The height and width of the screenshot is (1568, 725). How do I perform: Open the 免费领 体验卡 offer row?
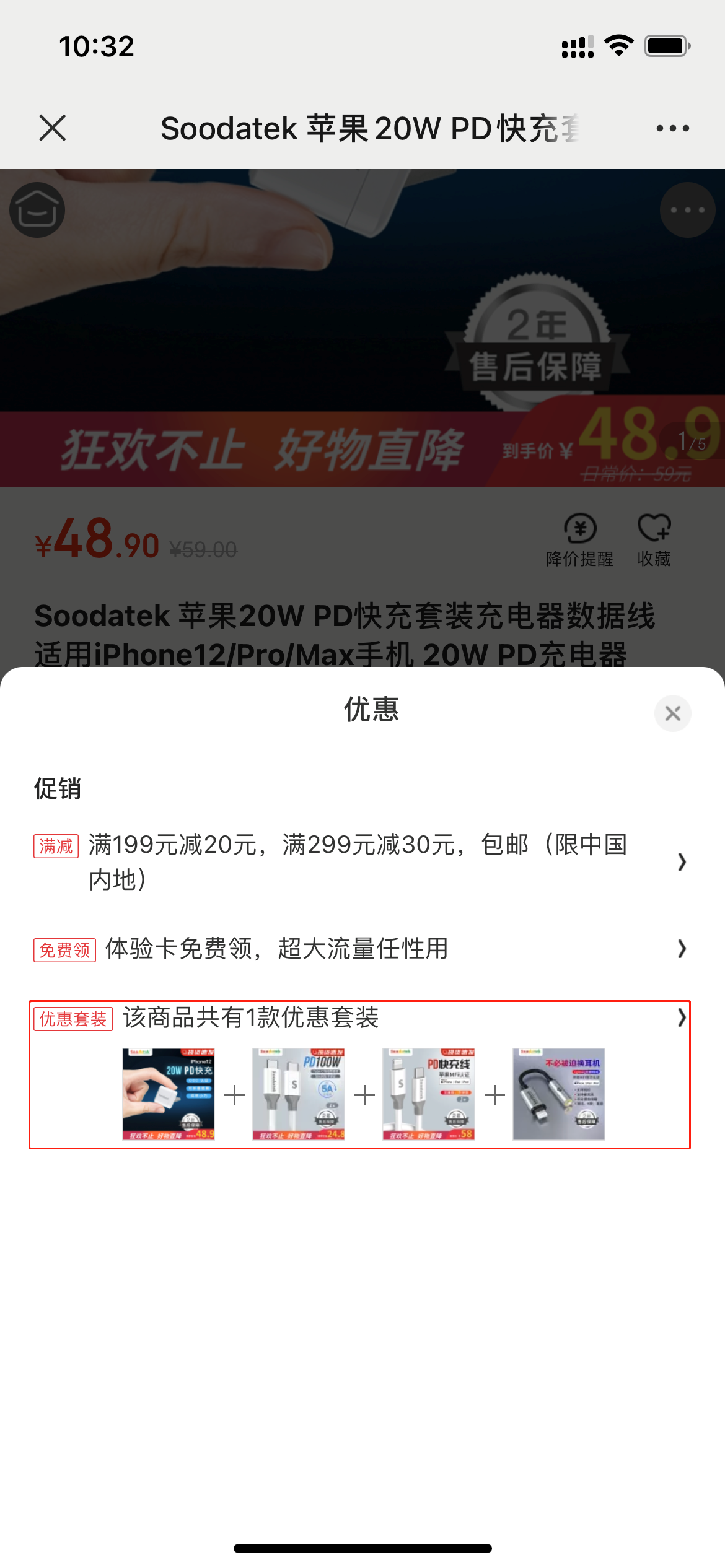359,949
